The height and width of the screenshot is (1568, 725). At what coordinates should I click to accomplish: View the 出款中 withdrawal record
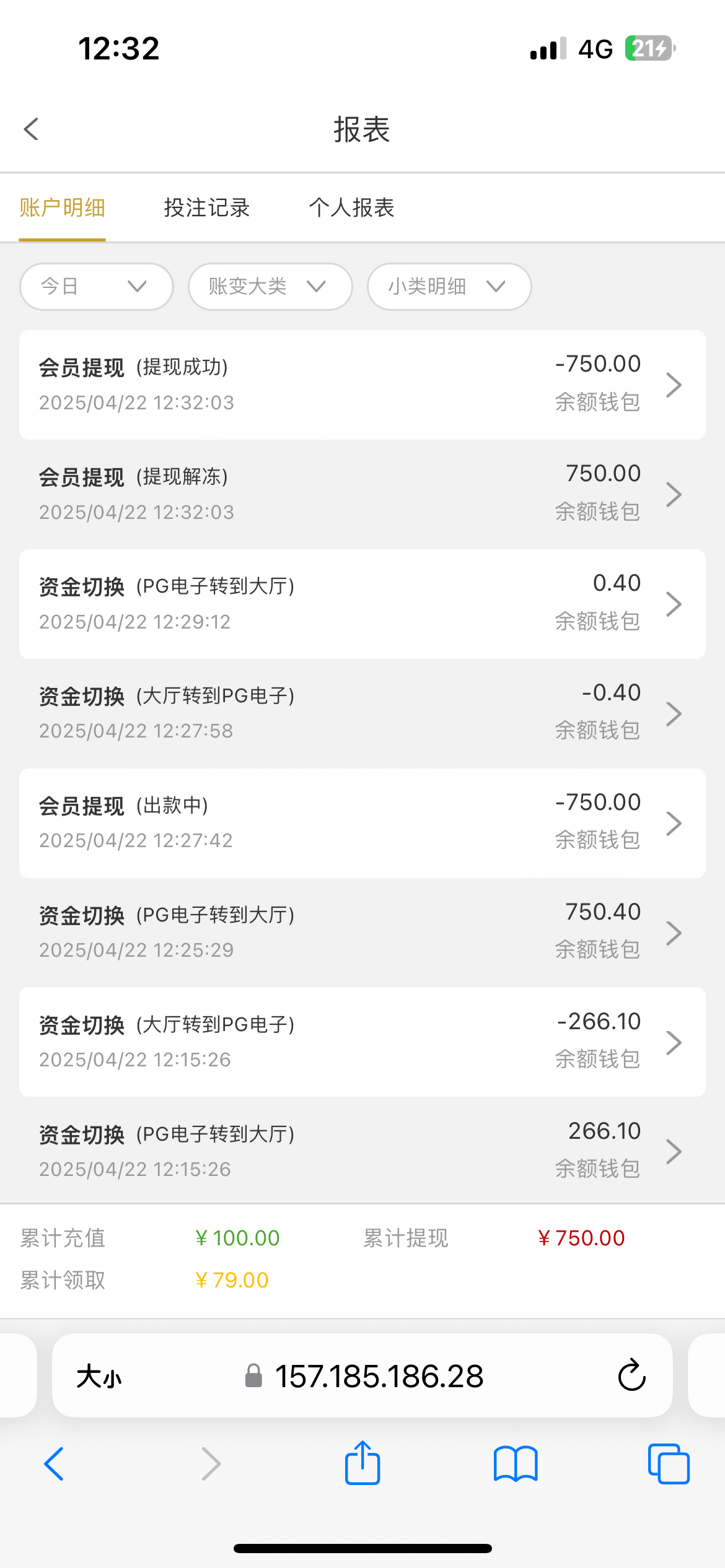pos(362,823)
